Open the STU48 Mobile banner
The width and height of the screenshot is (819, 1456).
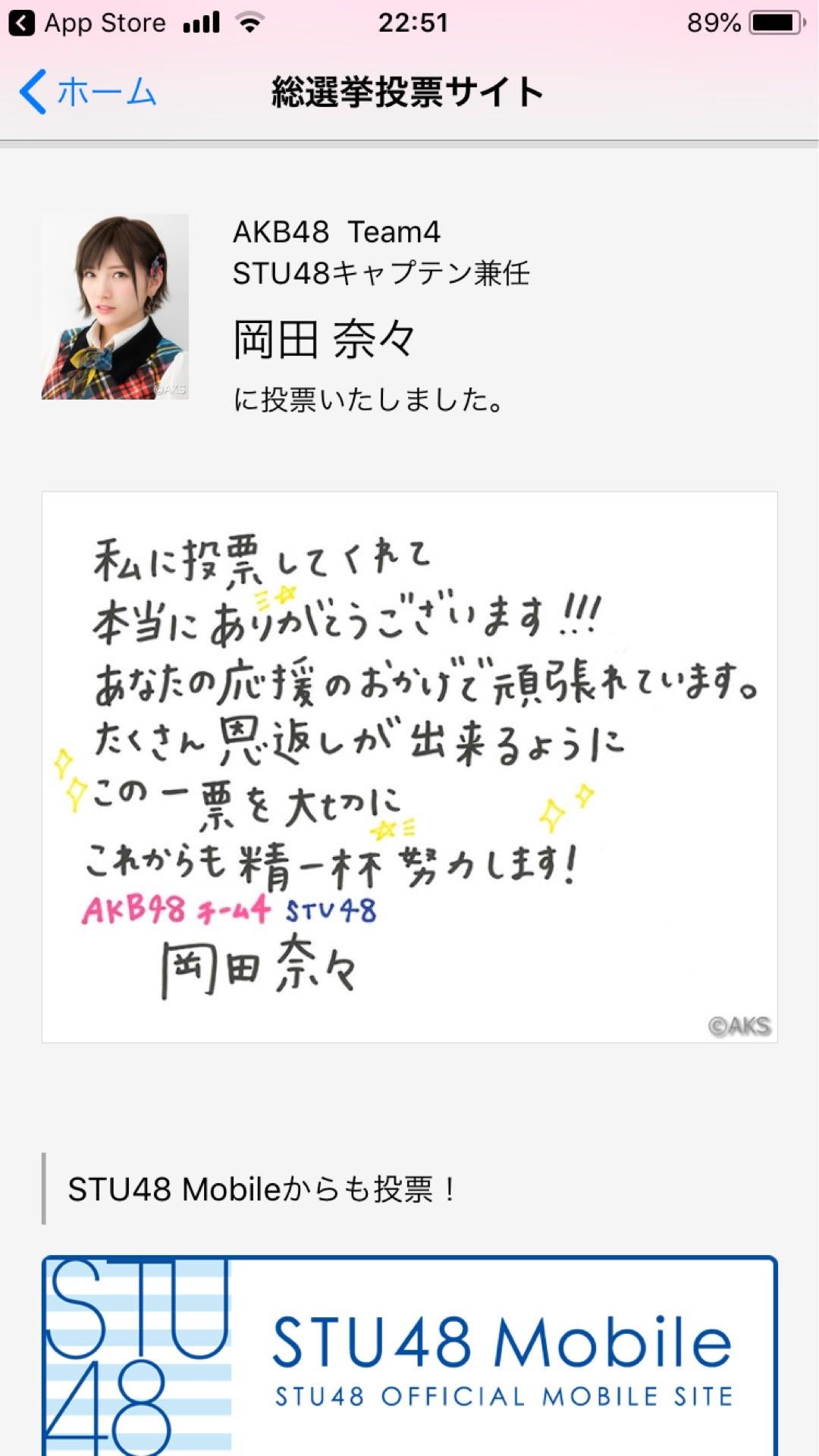pos(409,1357)
